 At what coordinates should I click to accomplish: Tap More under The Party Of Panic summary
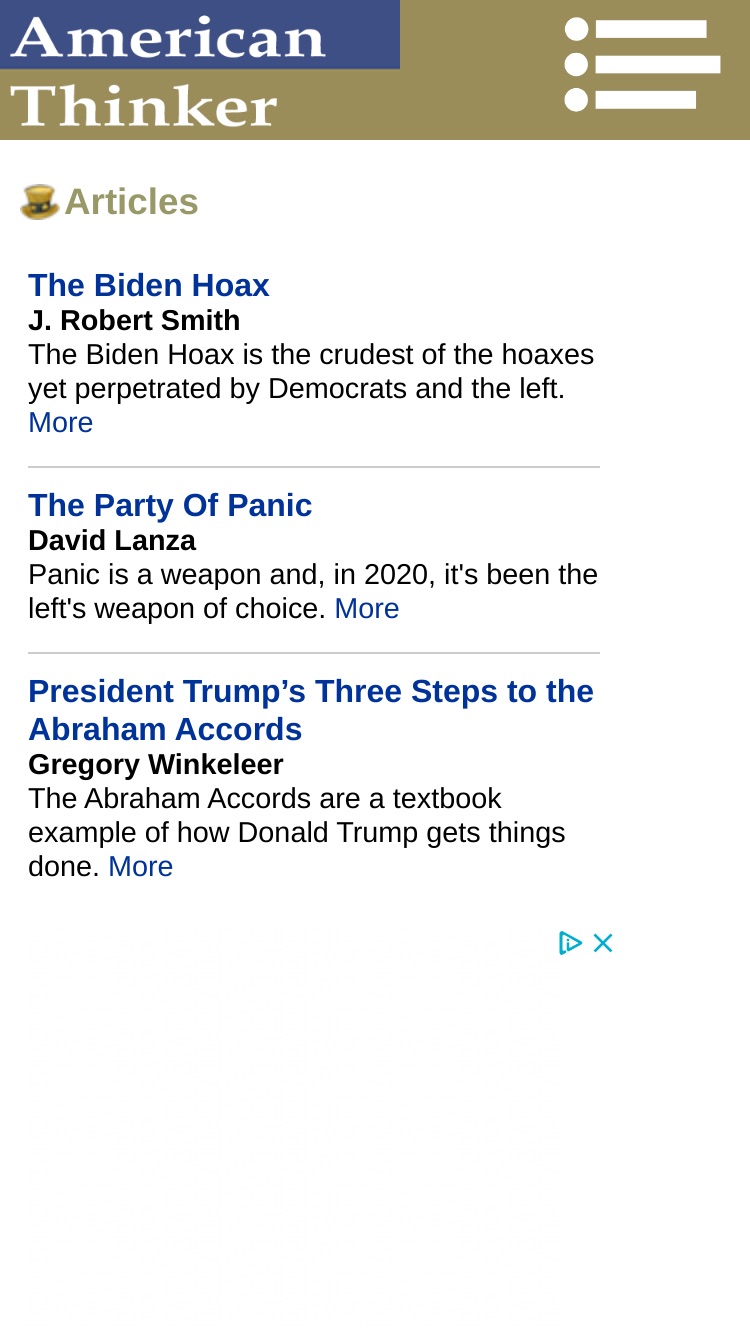click(x=366, y=609)
